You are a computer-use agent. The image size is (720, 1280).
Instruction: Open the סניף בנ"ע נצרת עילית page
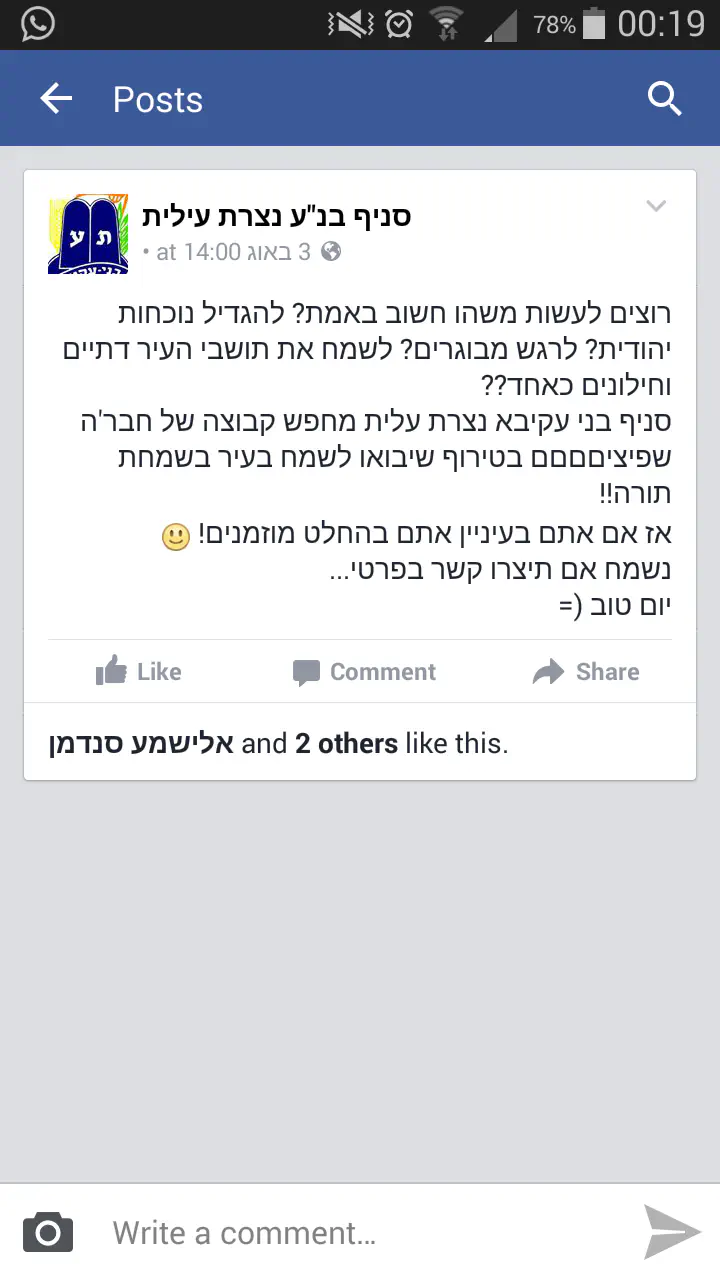(x=277, y=215)
